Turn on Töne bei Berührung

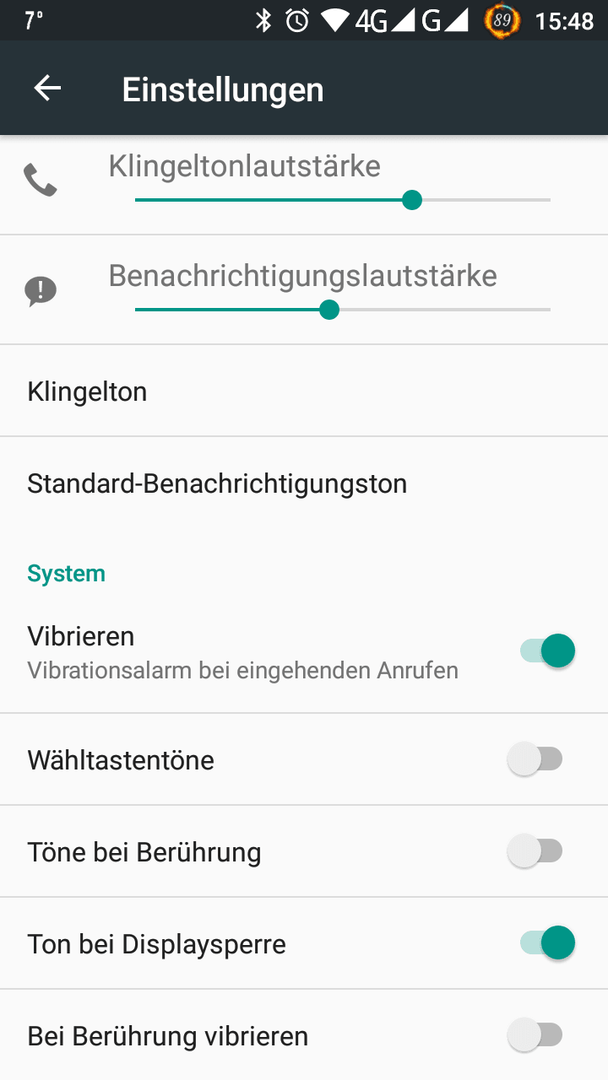coord(535,851)
